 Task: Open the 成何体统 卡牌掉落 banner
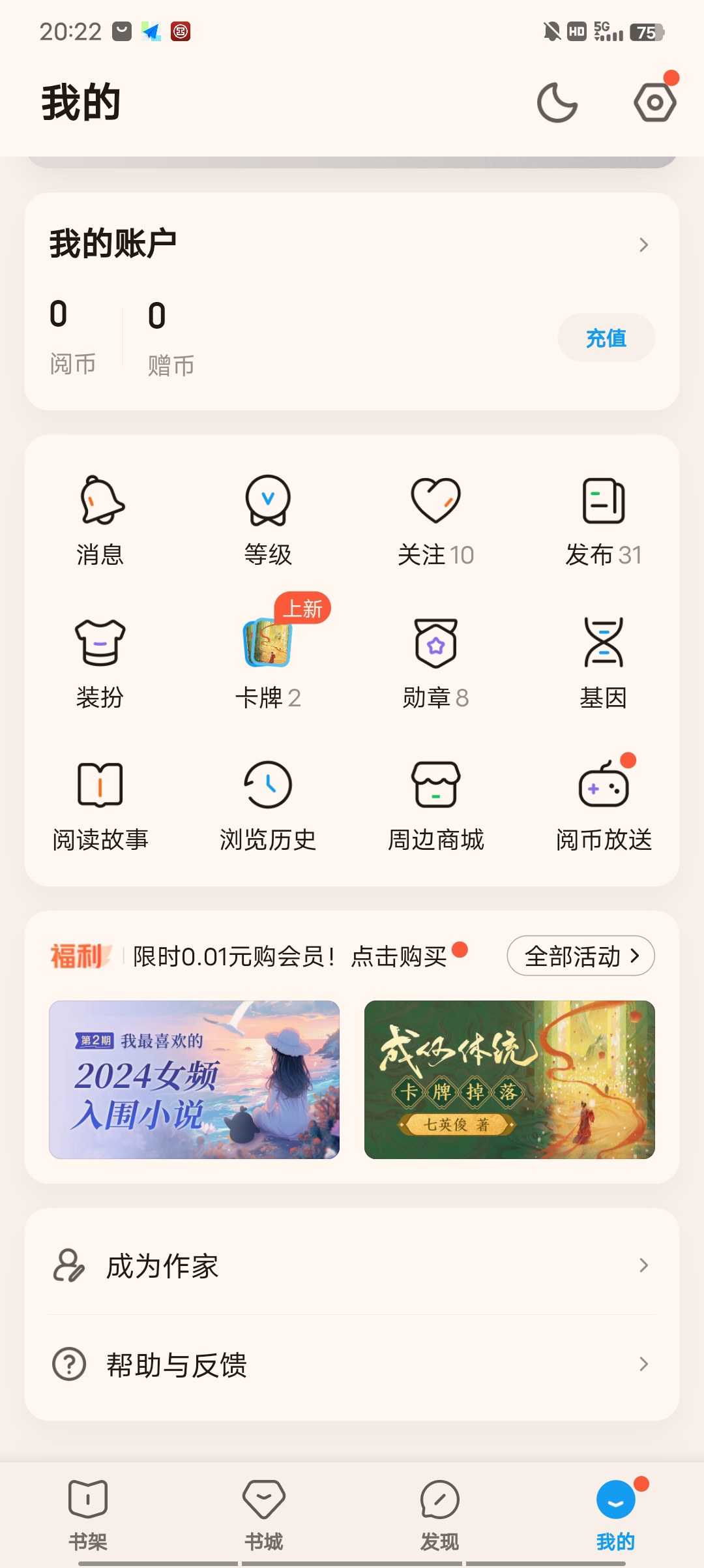click(x=510, y=1079)
